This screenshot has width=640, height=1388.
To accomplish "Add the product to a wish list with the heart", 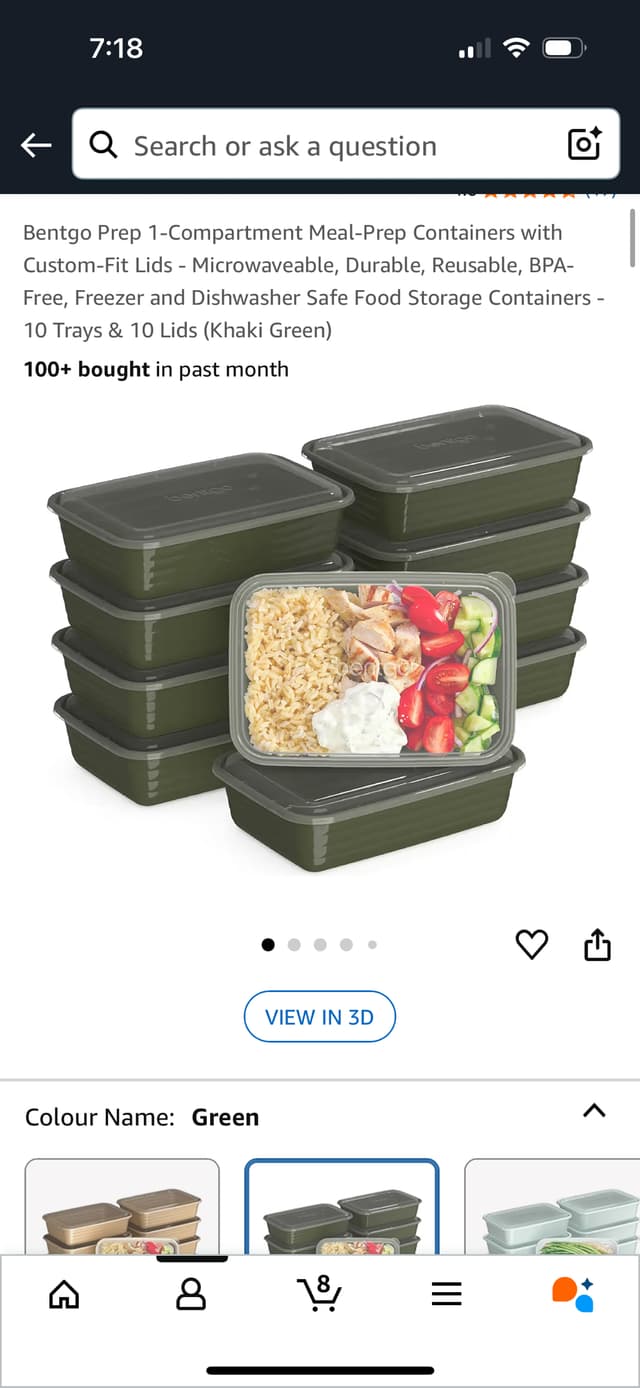I will (531, 944).
